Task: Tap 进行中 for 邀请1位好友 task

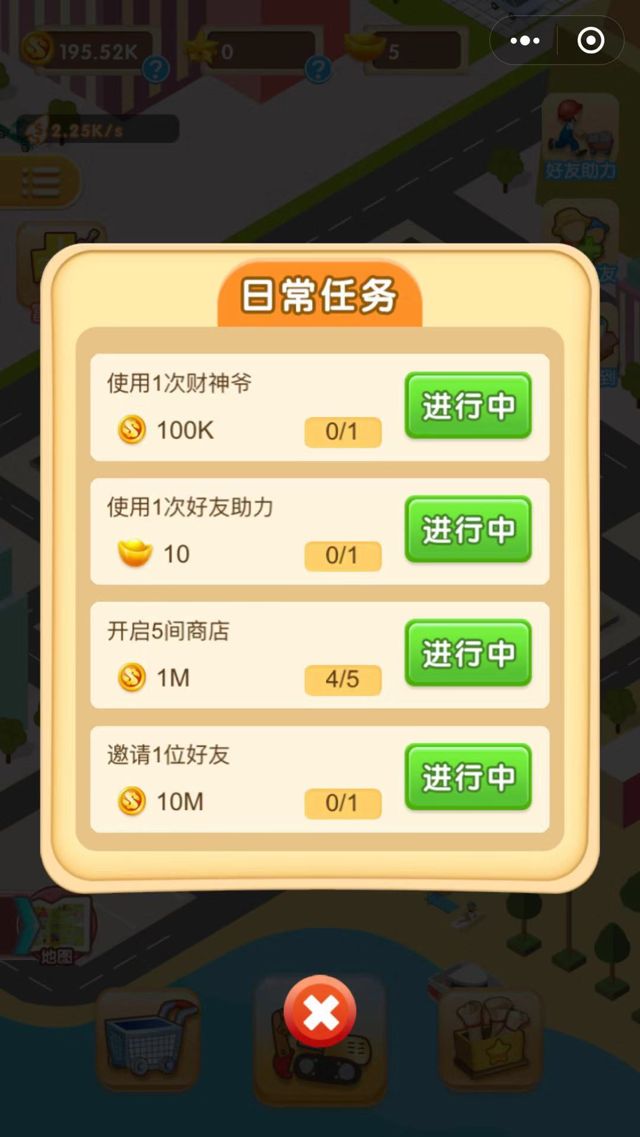Action: (467, 777)
